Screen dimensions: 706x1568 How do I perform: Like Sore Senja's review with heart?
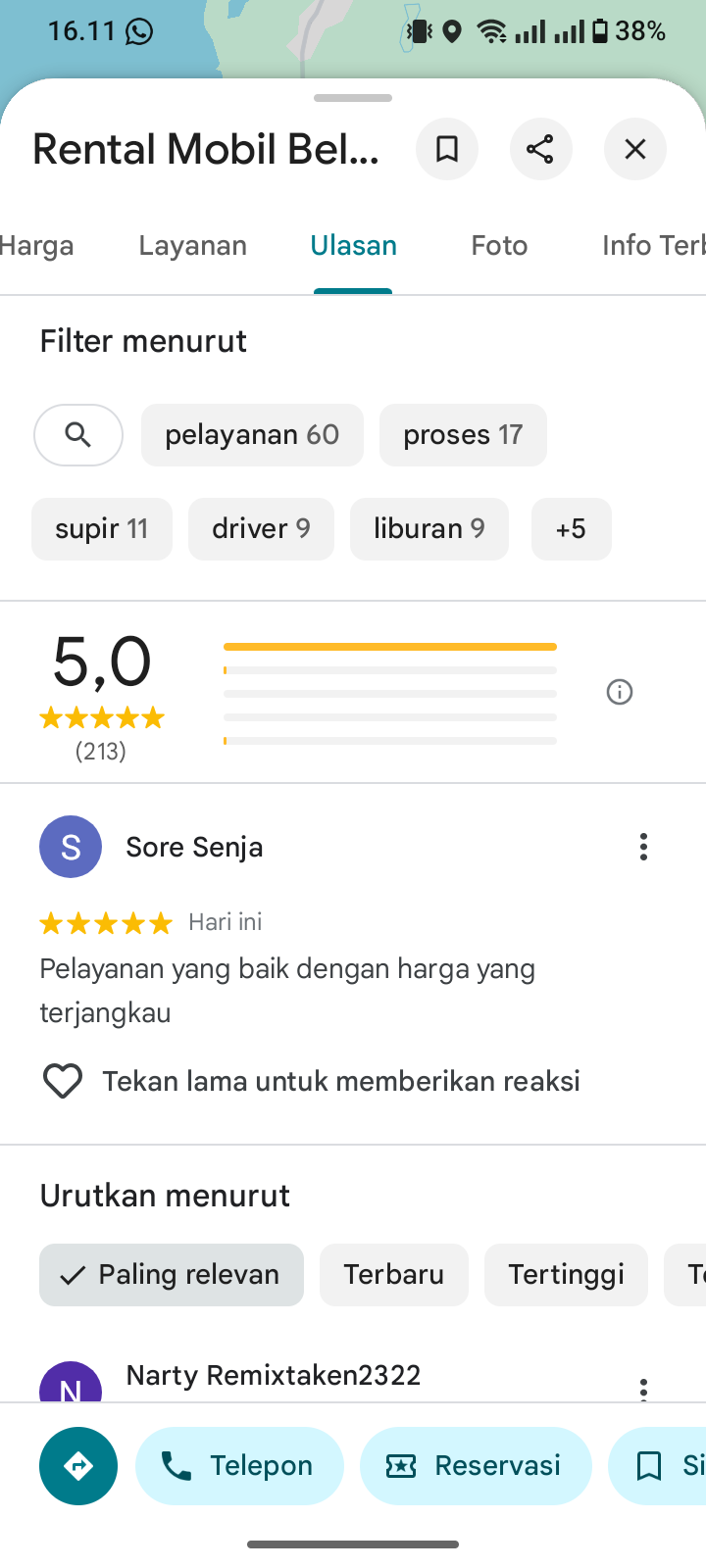coord(63,1081)
